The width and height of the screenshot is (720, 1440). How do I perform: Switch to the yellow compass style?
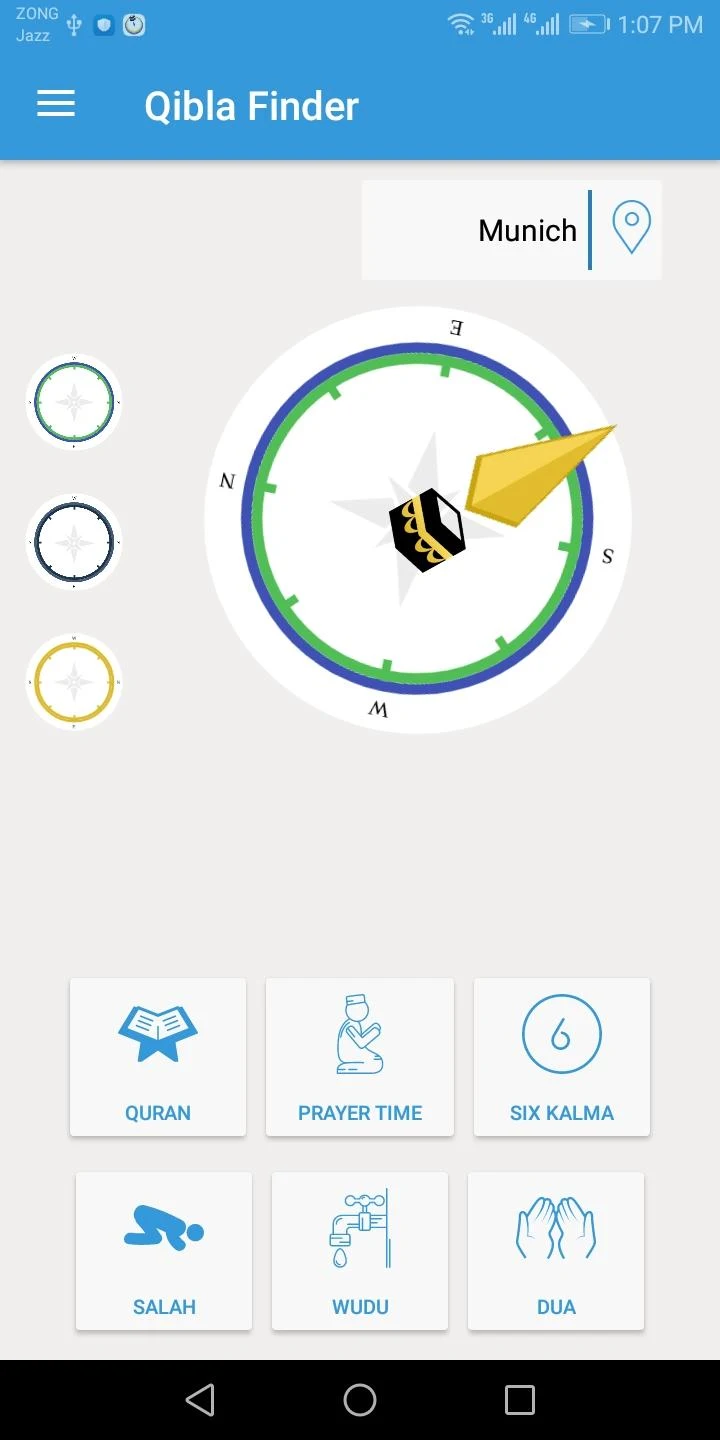click(x=74, y=682)
